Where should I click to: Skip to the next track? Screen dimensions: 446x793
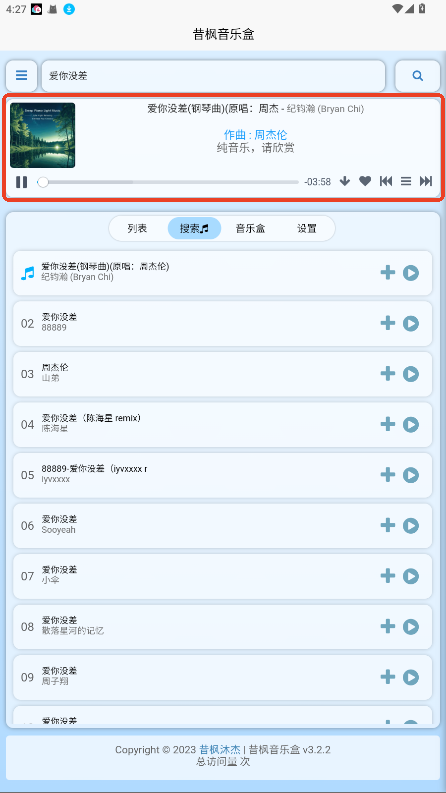[x=426, y=181]
